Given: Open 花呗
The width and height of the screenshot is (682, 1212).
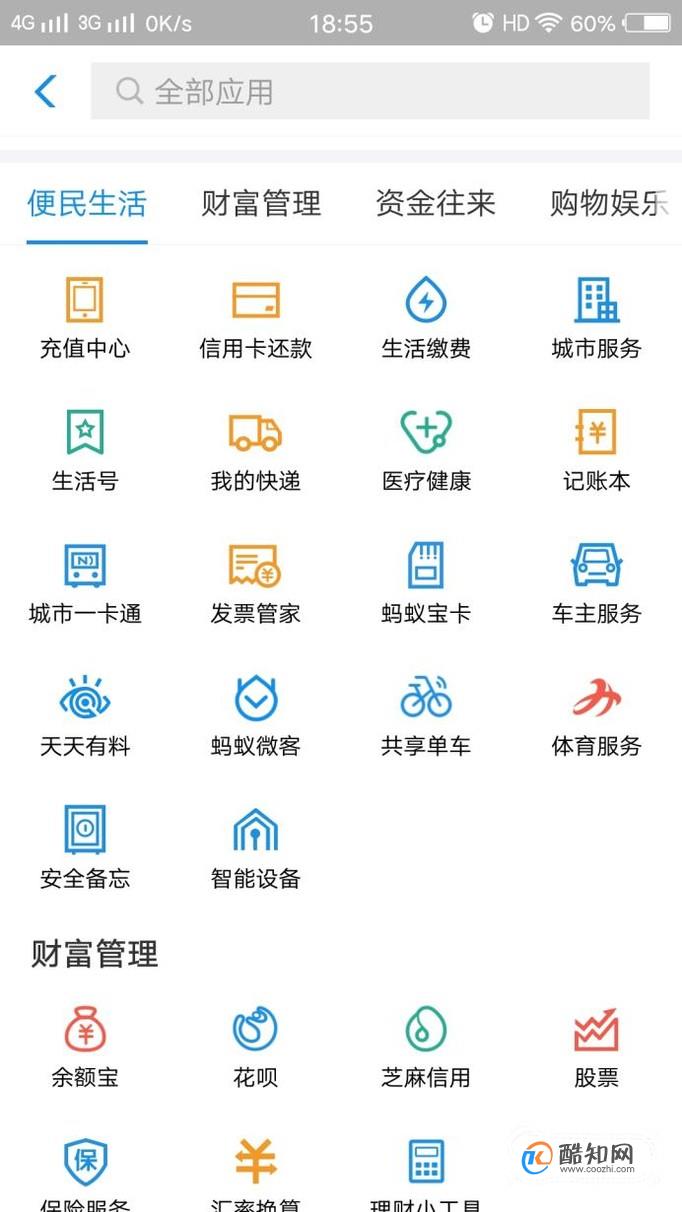Looking at the screenshot, I should tap(256, 1046).
